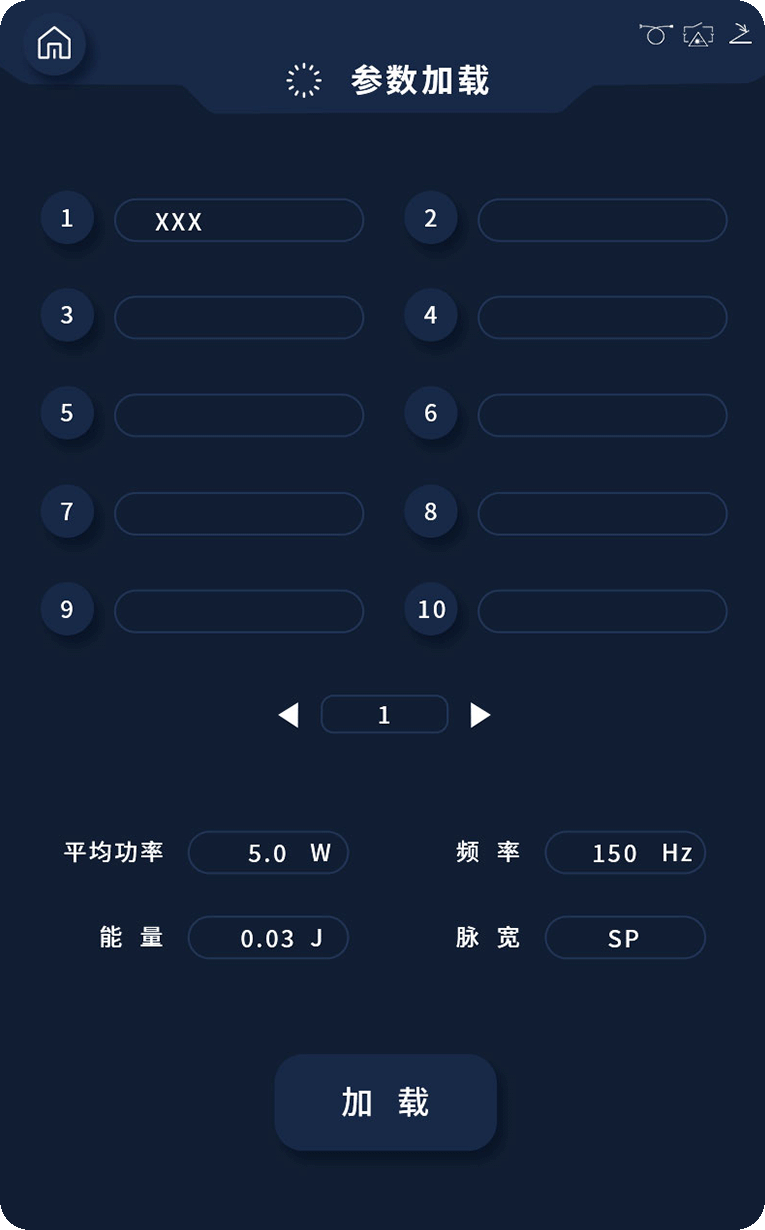Viewport: 765px width, 1230px height.
Task: Select empty parameter slot 2
Action: click(x=602, y=220)
